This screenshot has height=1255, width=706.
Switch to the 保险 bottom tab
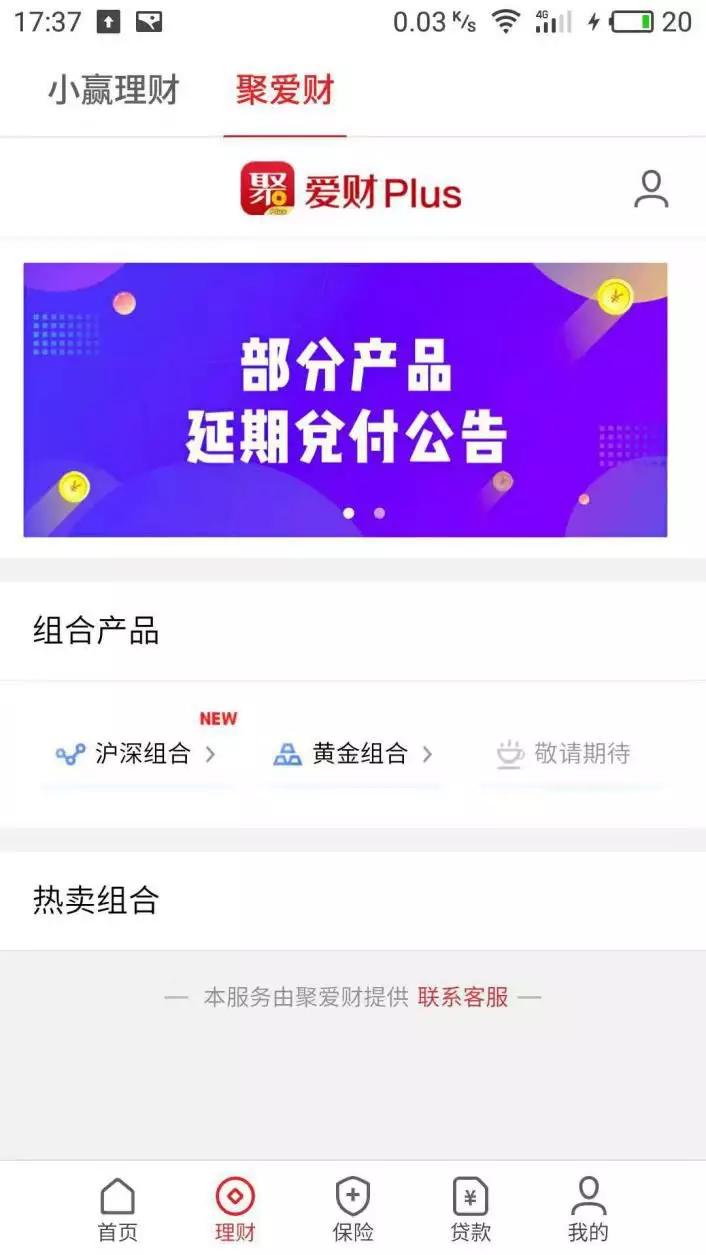coord(353,1209)
